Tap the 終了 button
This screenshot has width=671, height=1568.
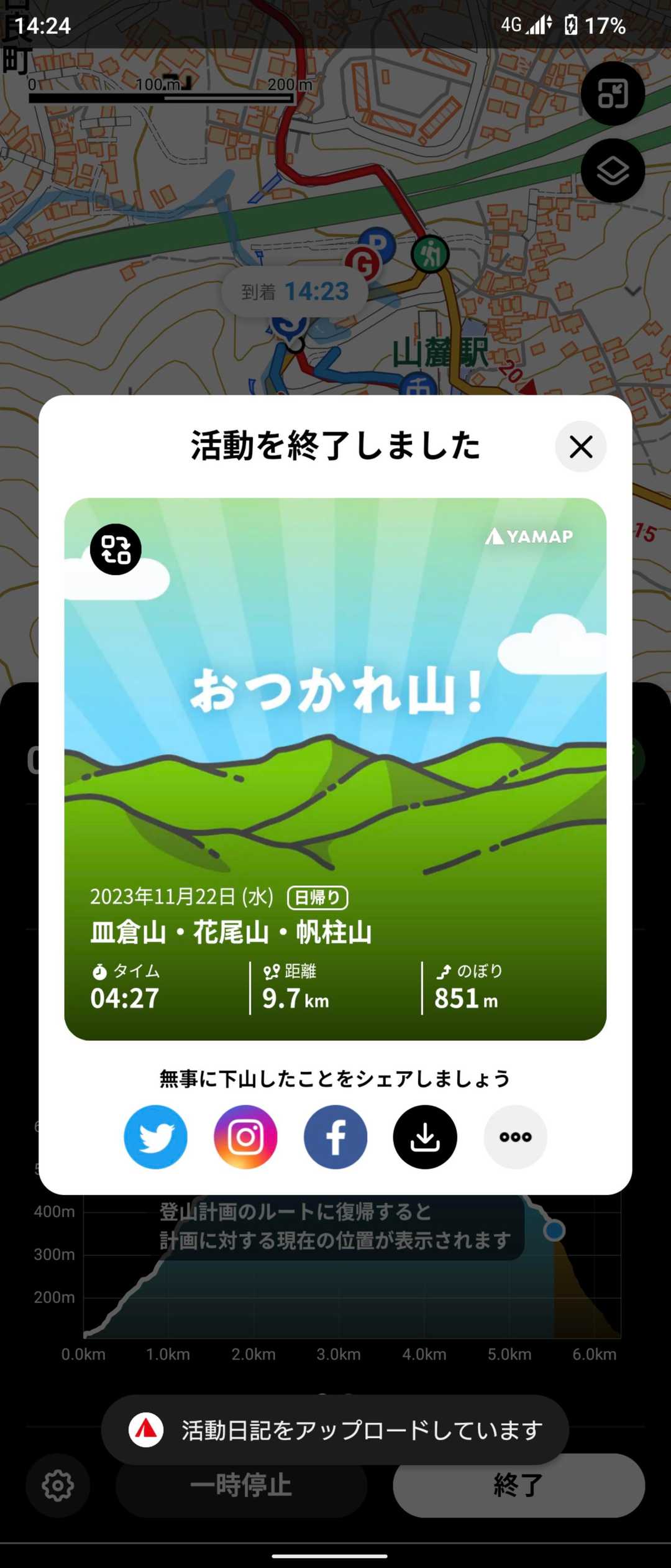518,1485
